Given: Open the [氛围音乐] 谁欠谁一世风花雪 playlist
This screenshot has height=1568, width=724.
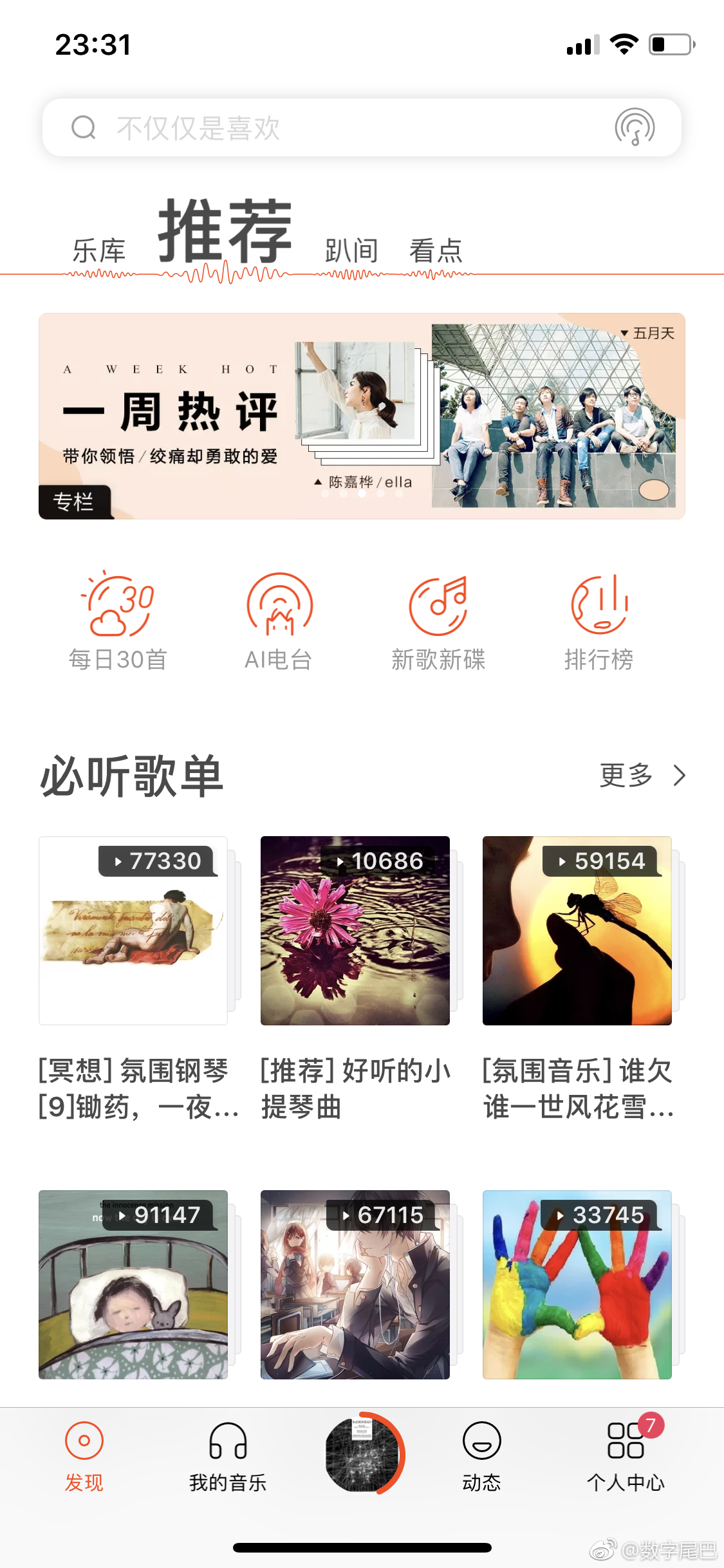Looking at the screenshot, I should point(577,931).
